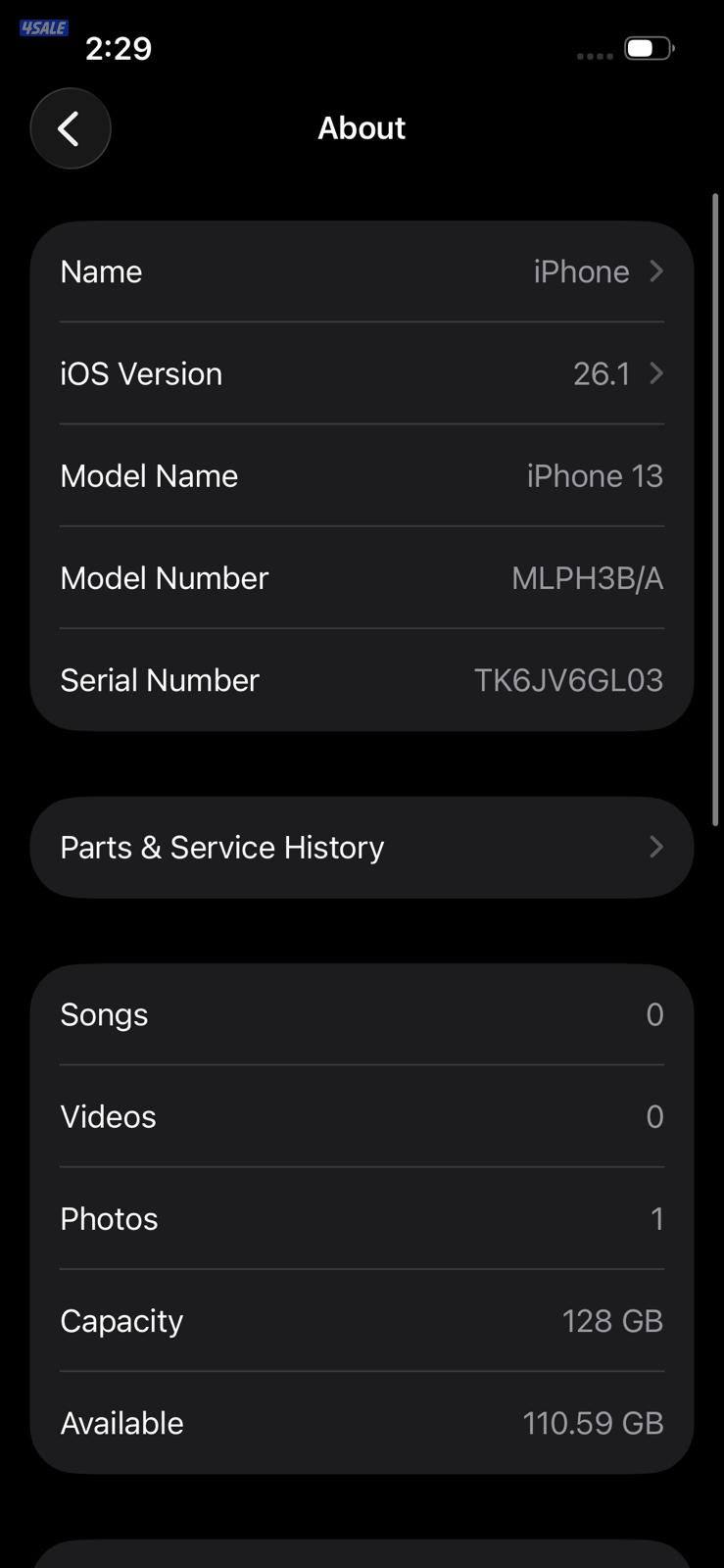
Task: Select the Photos count row
Action: click(x=362, y=1218)
